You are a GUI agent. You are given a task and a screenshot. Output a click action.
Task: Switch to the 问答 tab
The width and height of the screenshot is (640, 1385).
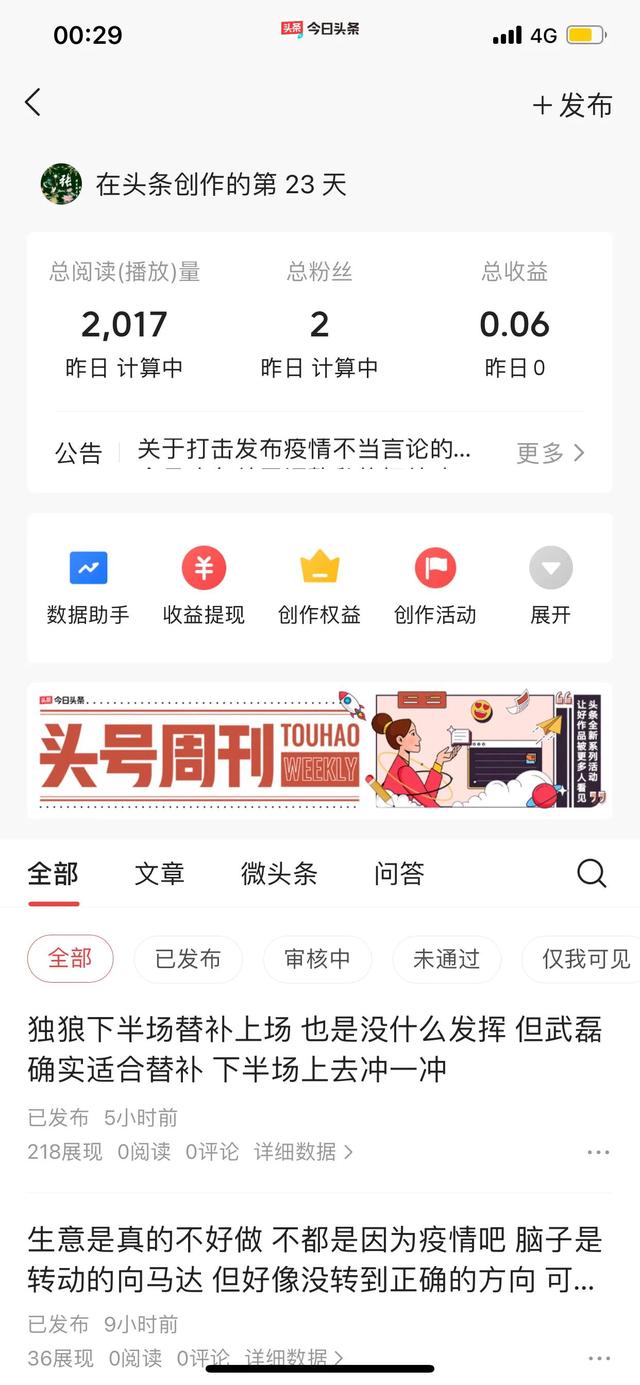click(x=399, y=874)
